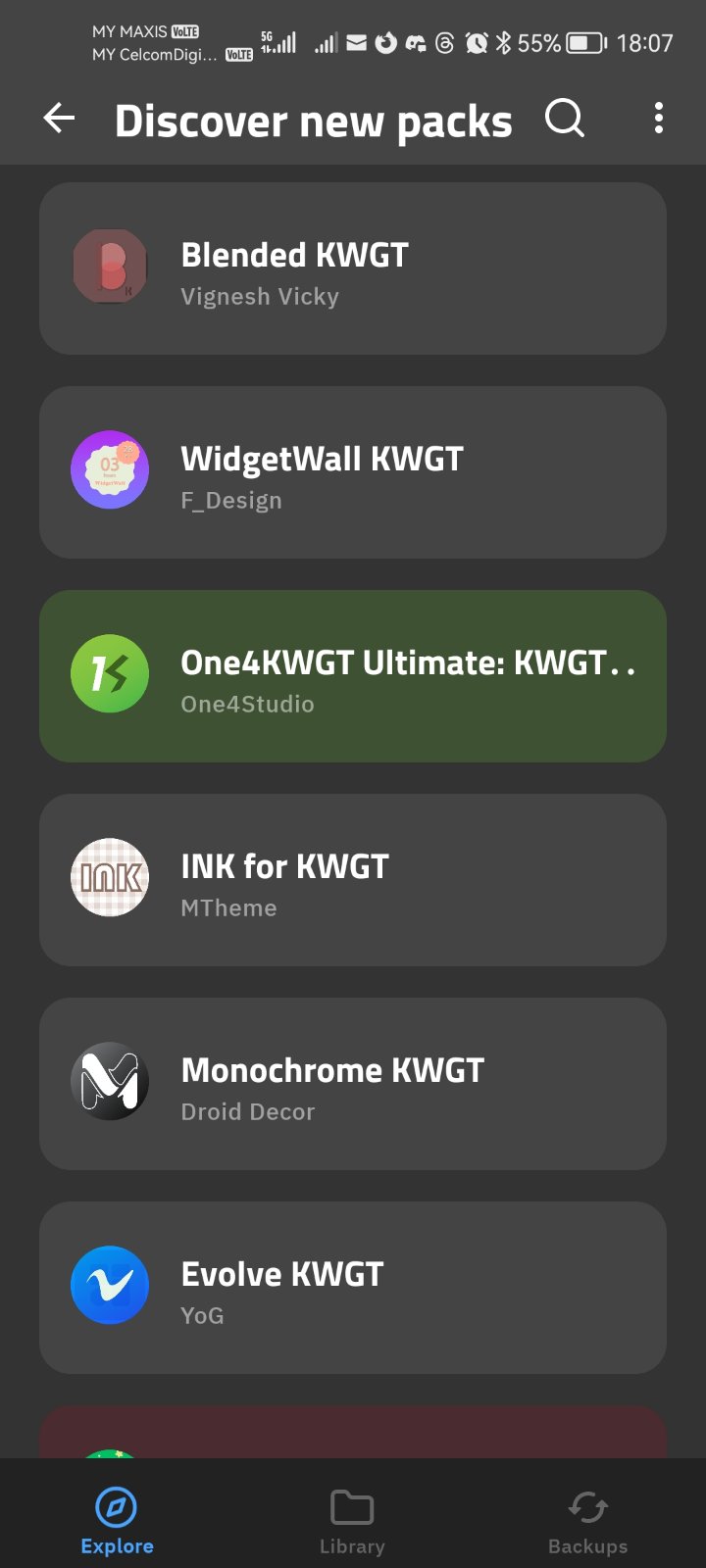The width and height of the screenshot is (706, 1568).
Task: Go back using the arrow
Action: 59,119
